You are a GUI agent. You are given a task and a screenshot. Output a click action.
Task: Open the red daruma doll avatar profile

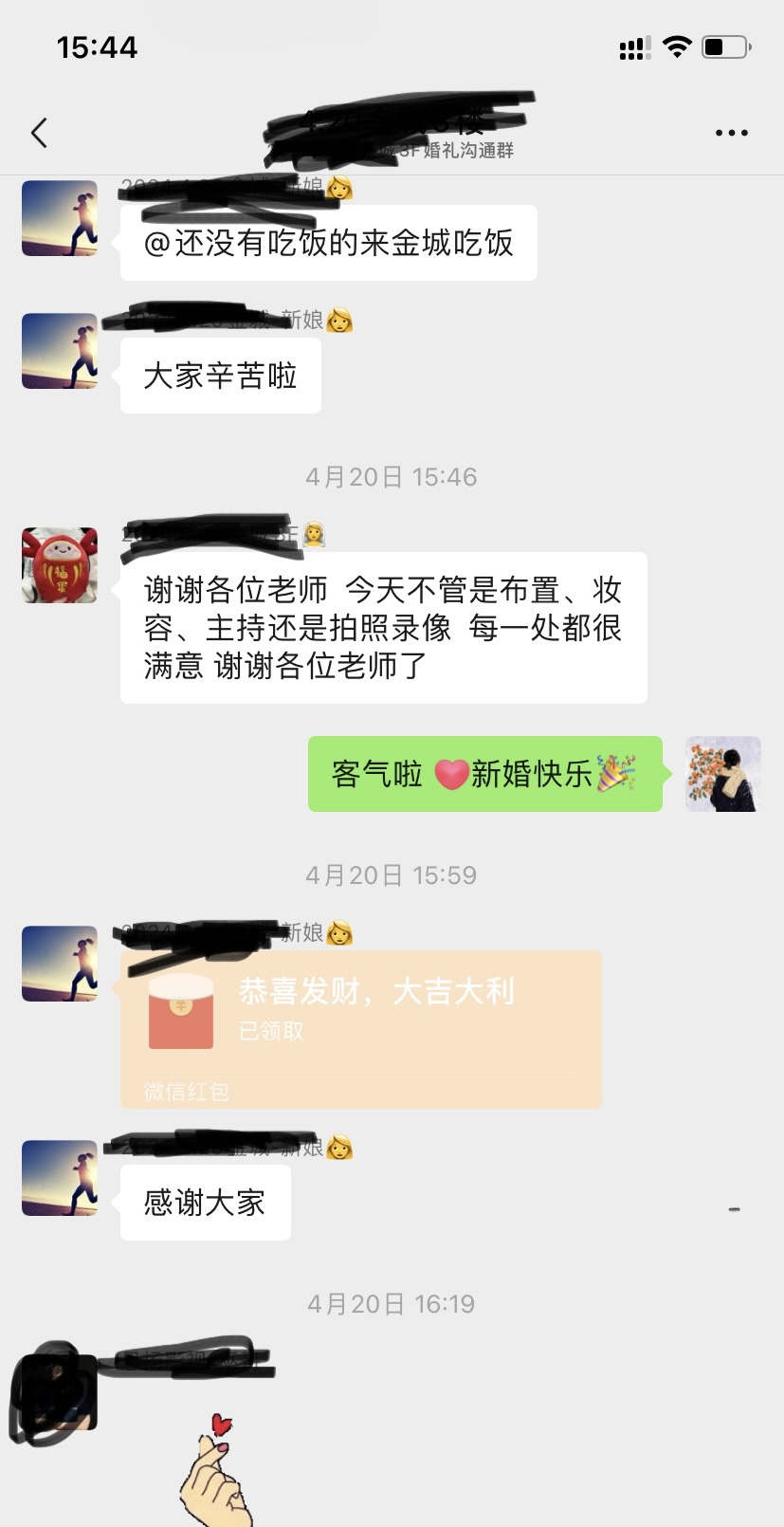60,565
